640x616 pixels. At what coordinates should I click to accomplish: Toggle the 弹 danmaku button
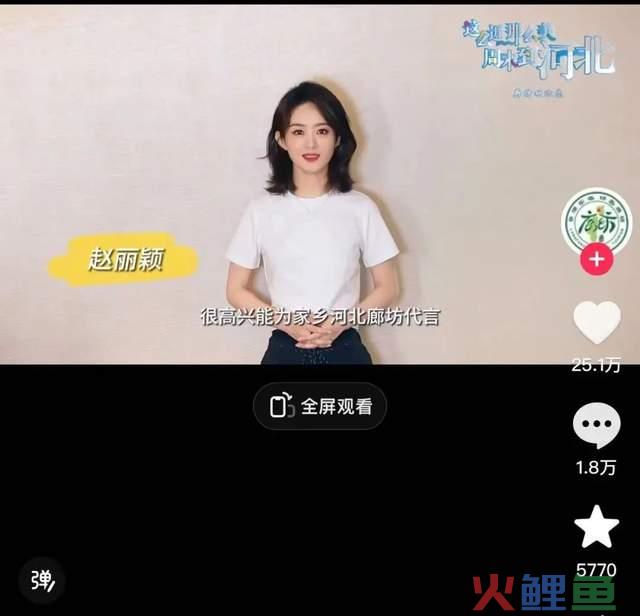(x=42, y=579)
